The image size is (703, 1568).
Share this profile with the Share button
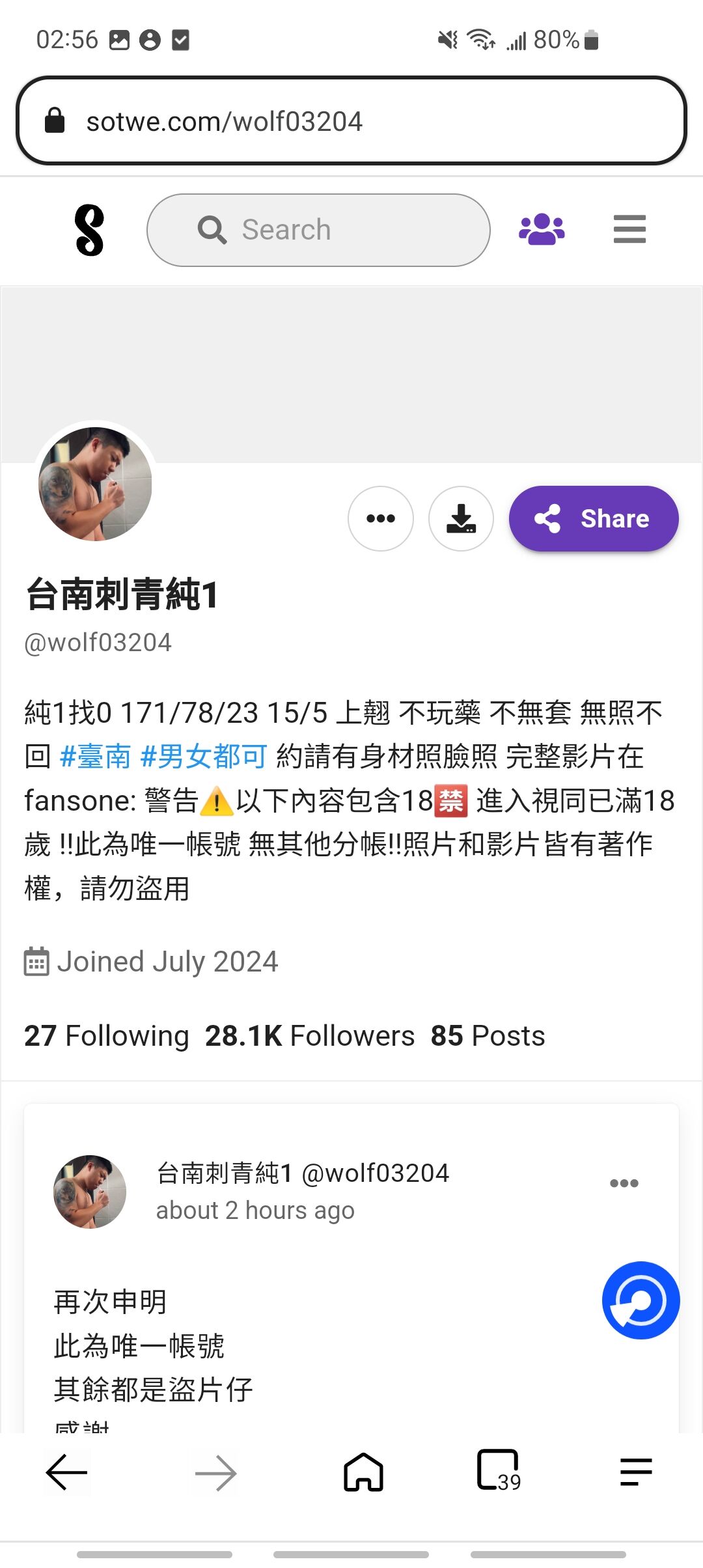point(594,518)
